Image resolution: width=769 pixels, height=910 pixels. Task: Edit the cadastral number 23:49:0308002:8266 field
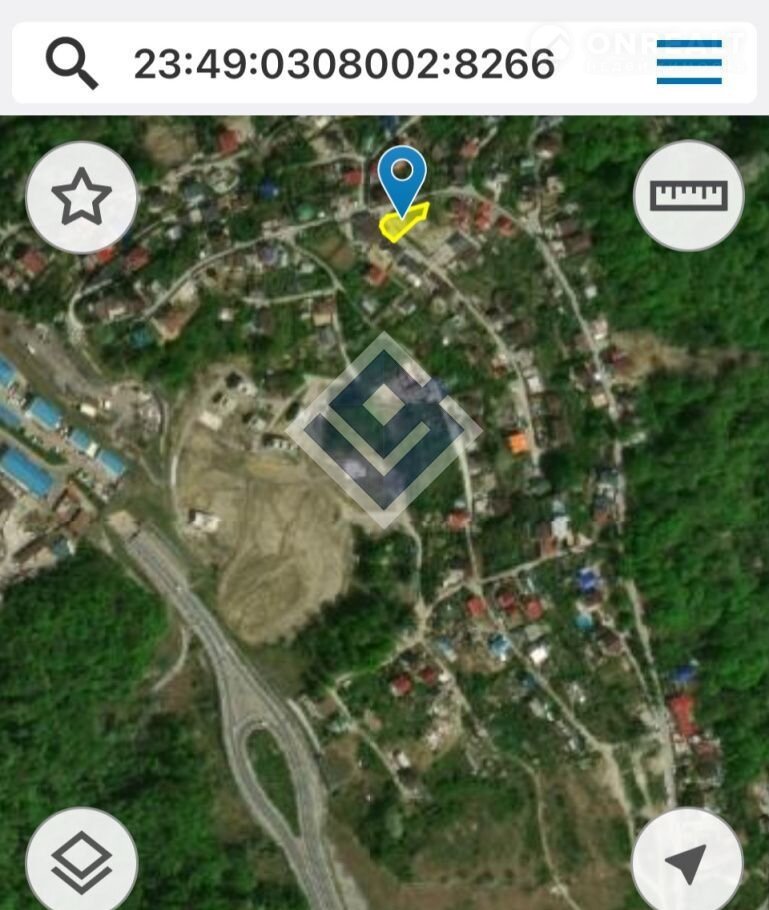point(344,64)
